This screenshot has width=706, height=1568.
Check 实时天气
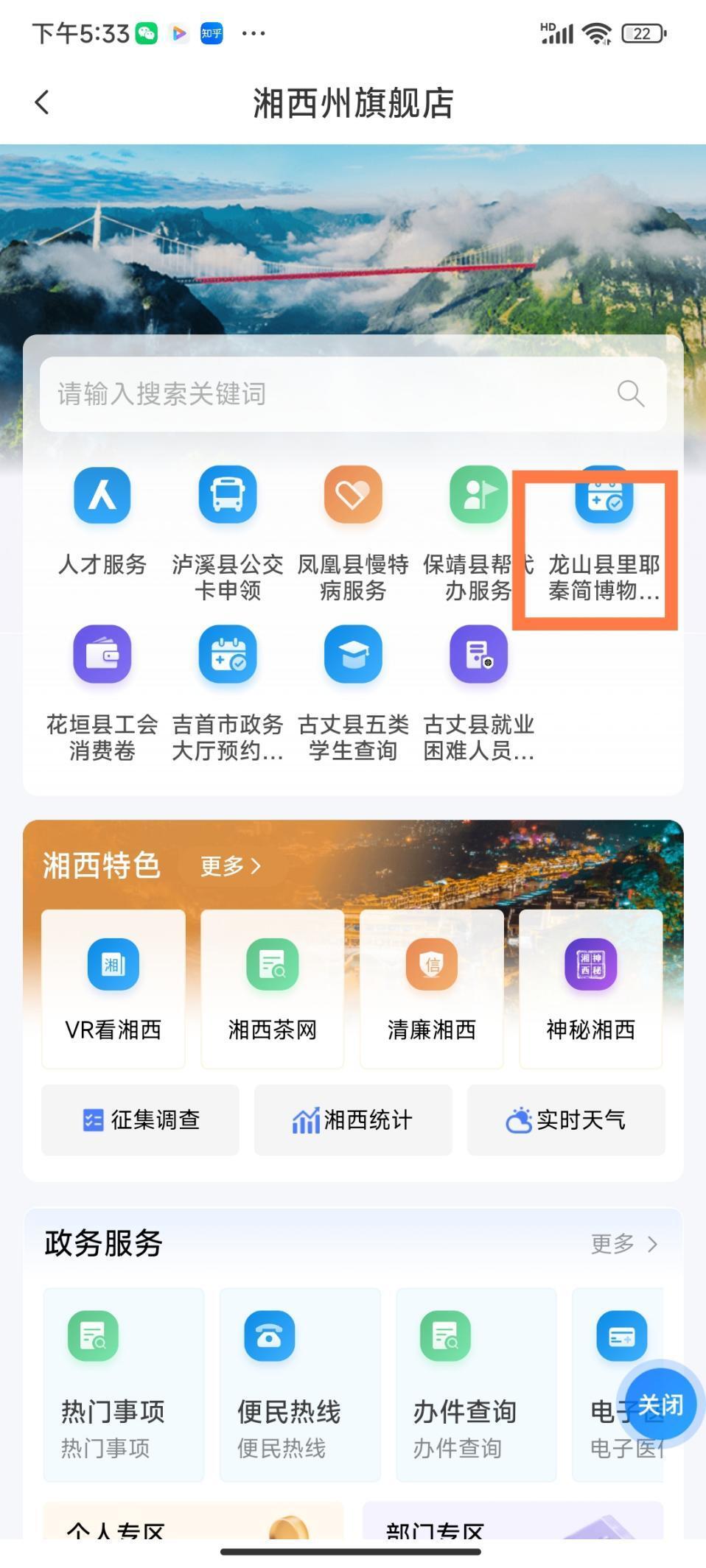click(566, 1120)
